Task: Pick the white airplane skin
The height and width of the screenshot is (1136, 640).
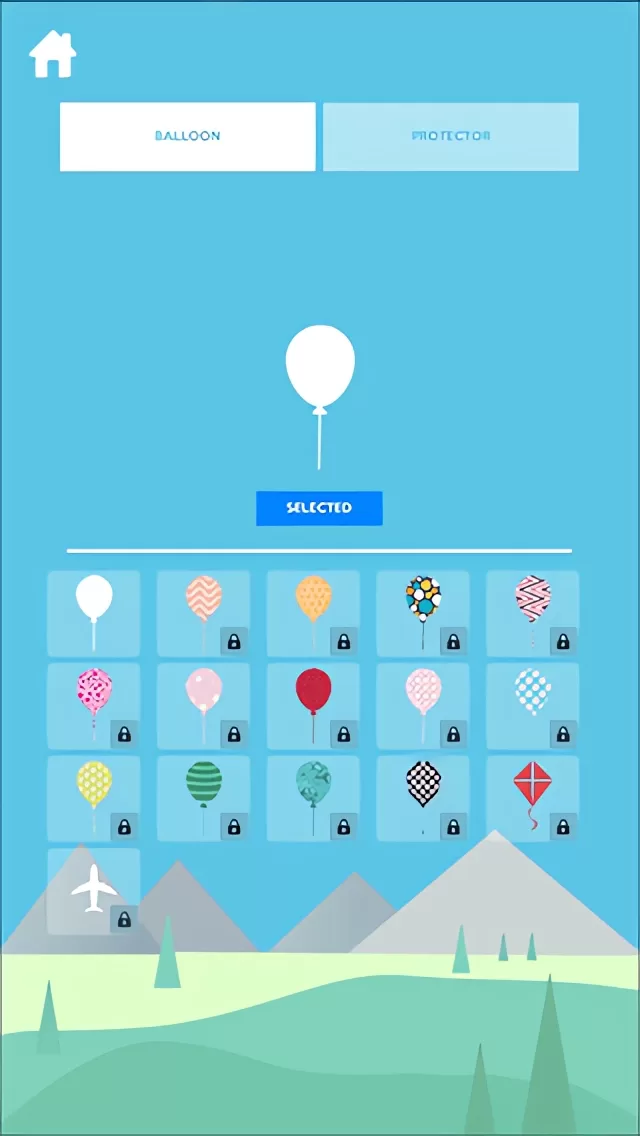Action: (x=94, y=890)
